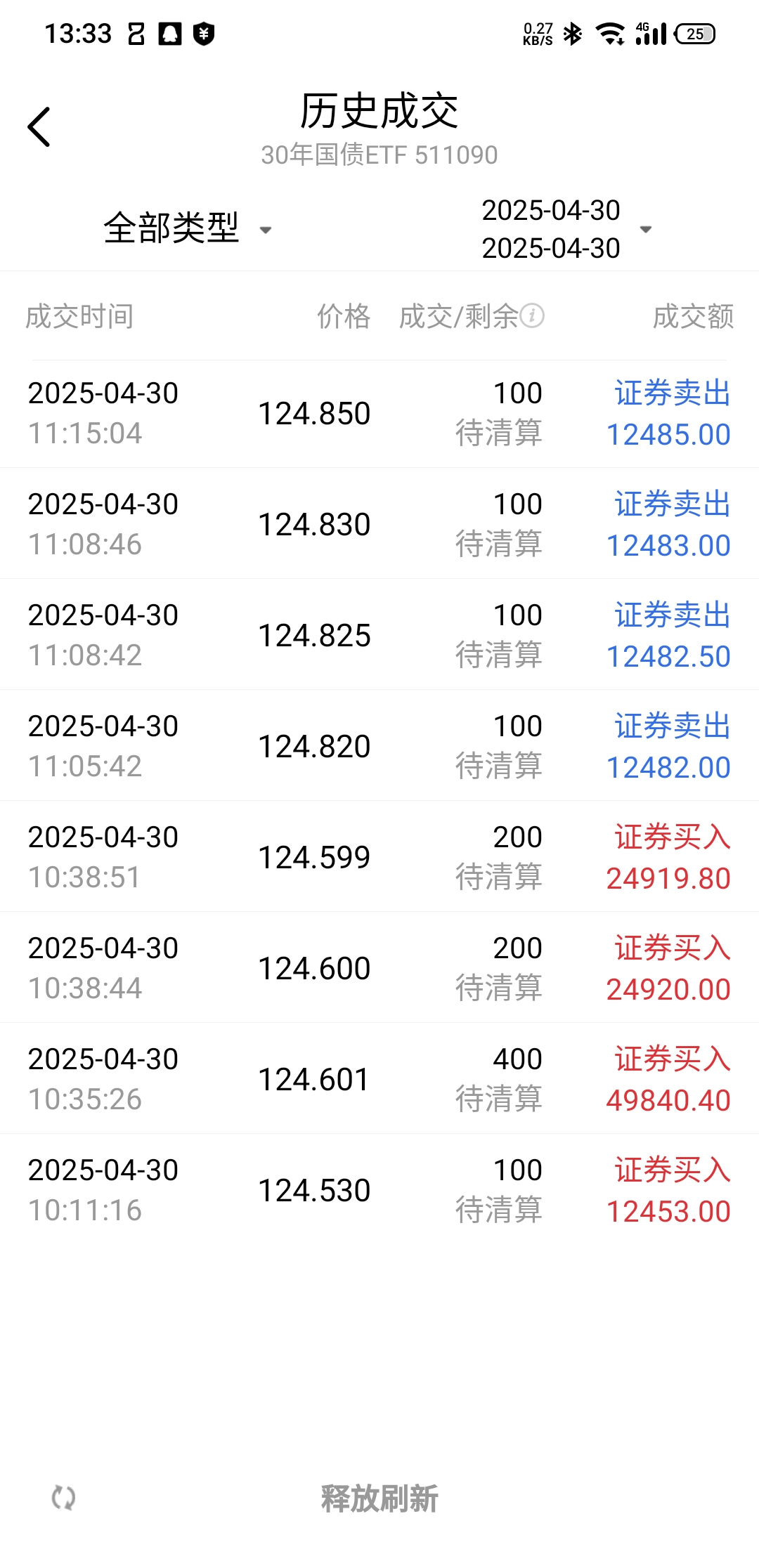The height and width of the screenshot is (1568, 759).
Task: Open the 10:35:26 buy trade at 124.601
Action: 379,1079
